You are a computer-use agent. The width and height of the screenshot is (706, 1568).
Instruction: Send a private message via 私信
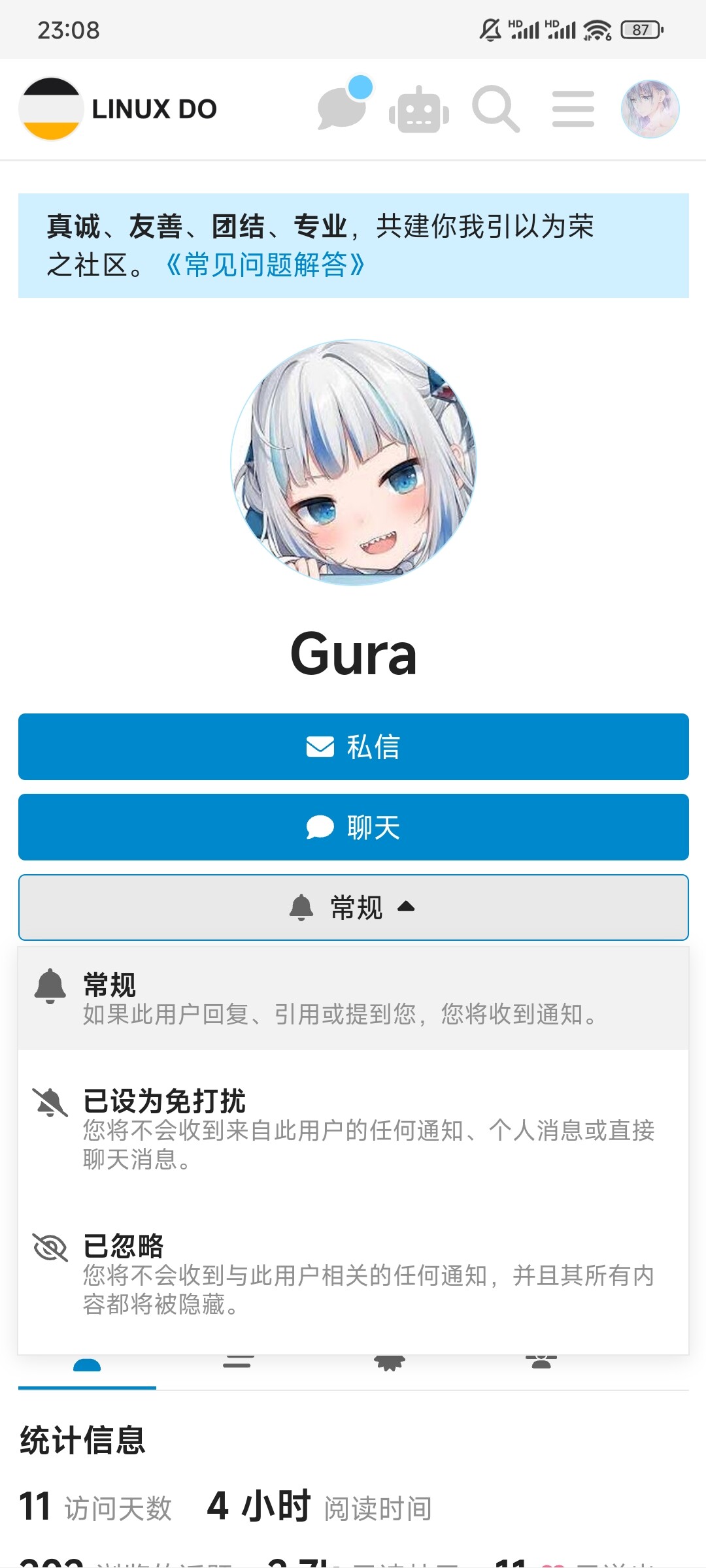[354, 747]
